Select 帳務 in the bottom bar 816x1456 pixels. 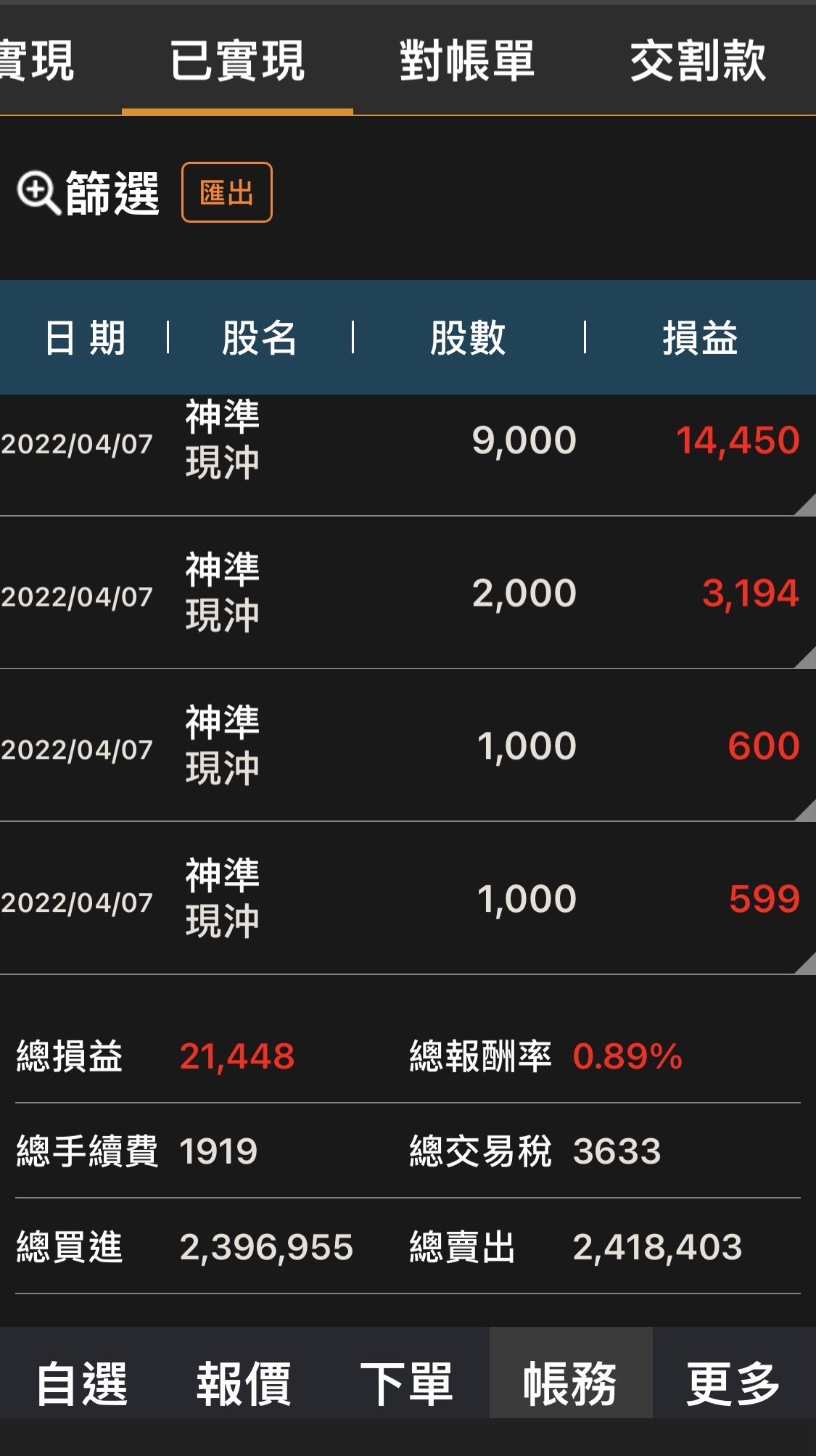[570, 1383]
